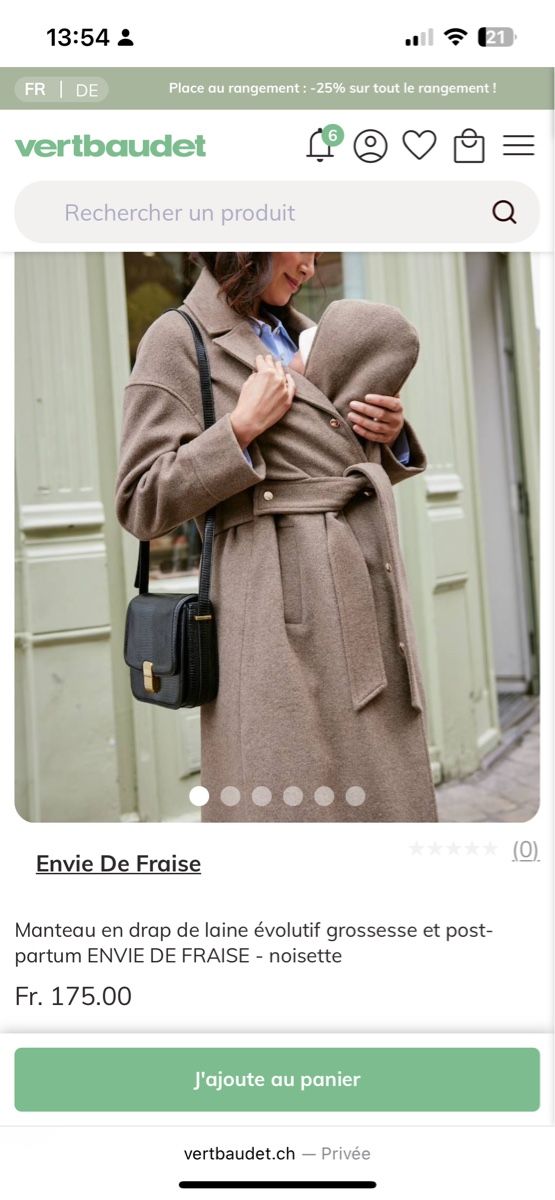Viewport: 555px width, 1200px height.
Task: Open the (0) reviews link
Action: tap(525, 850)
